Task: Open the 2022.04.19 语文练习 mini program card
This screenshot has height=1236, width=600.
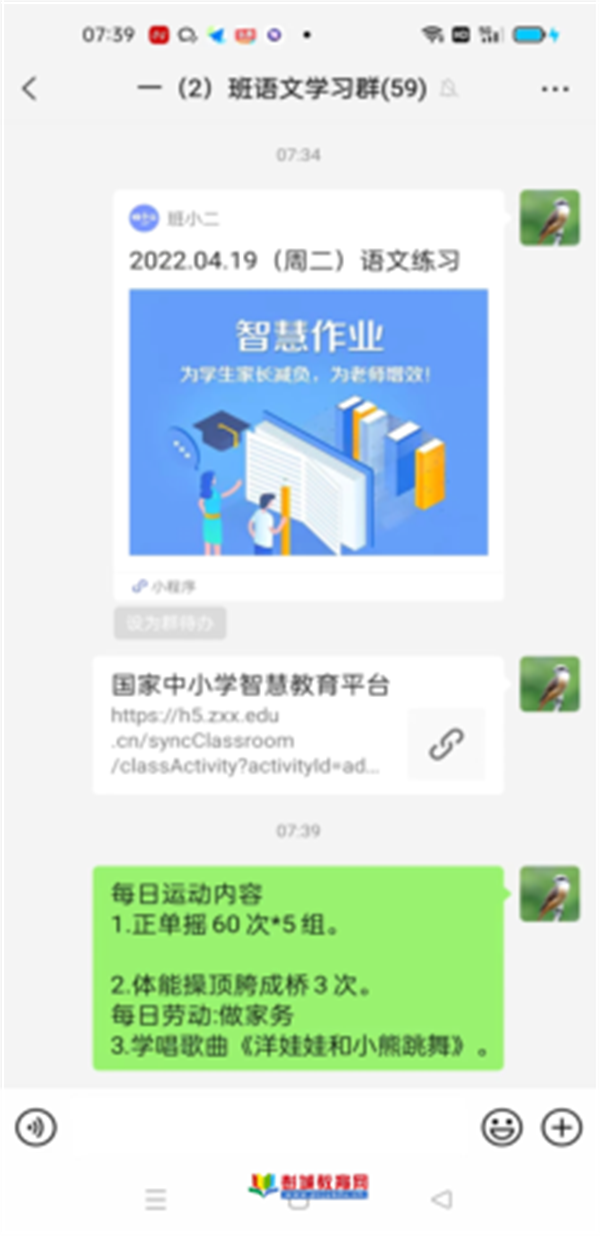Action: click(308, 395)
